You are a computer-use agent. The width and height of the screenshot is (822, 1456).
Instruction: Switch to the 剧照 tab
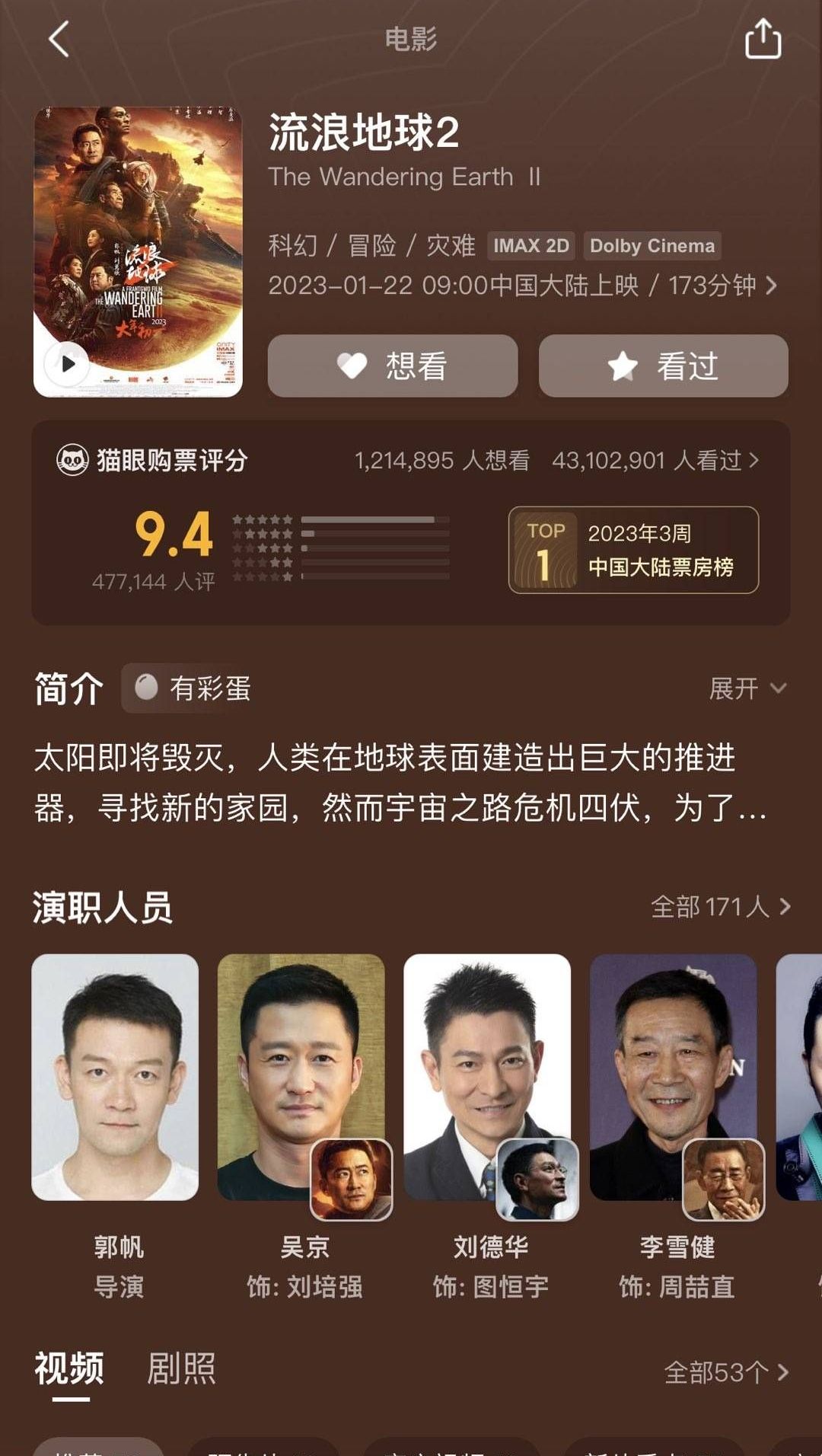181,1368
